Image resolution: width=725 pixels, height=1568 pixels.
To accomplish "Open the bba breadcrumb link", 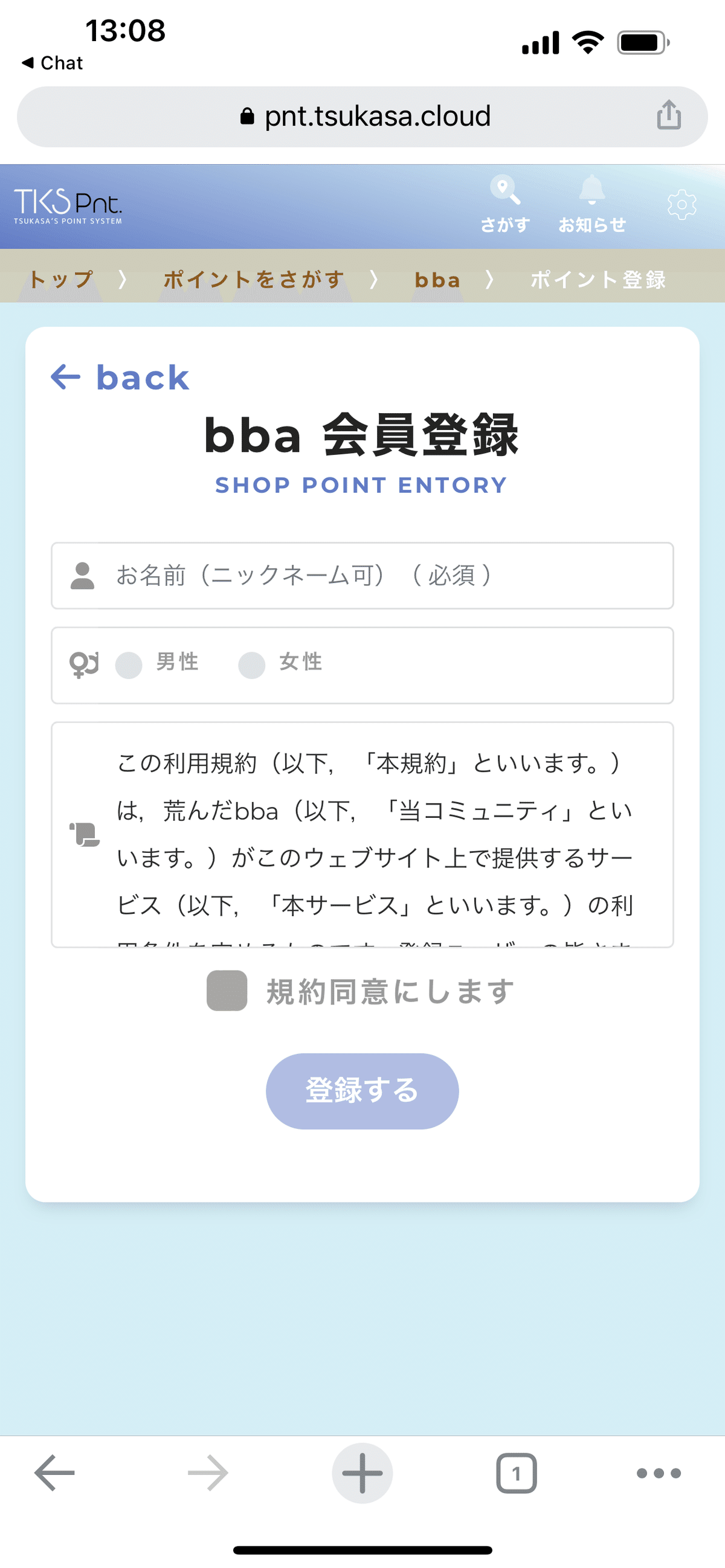I will coord(437,280).
